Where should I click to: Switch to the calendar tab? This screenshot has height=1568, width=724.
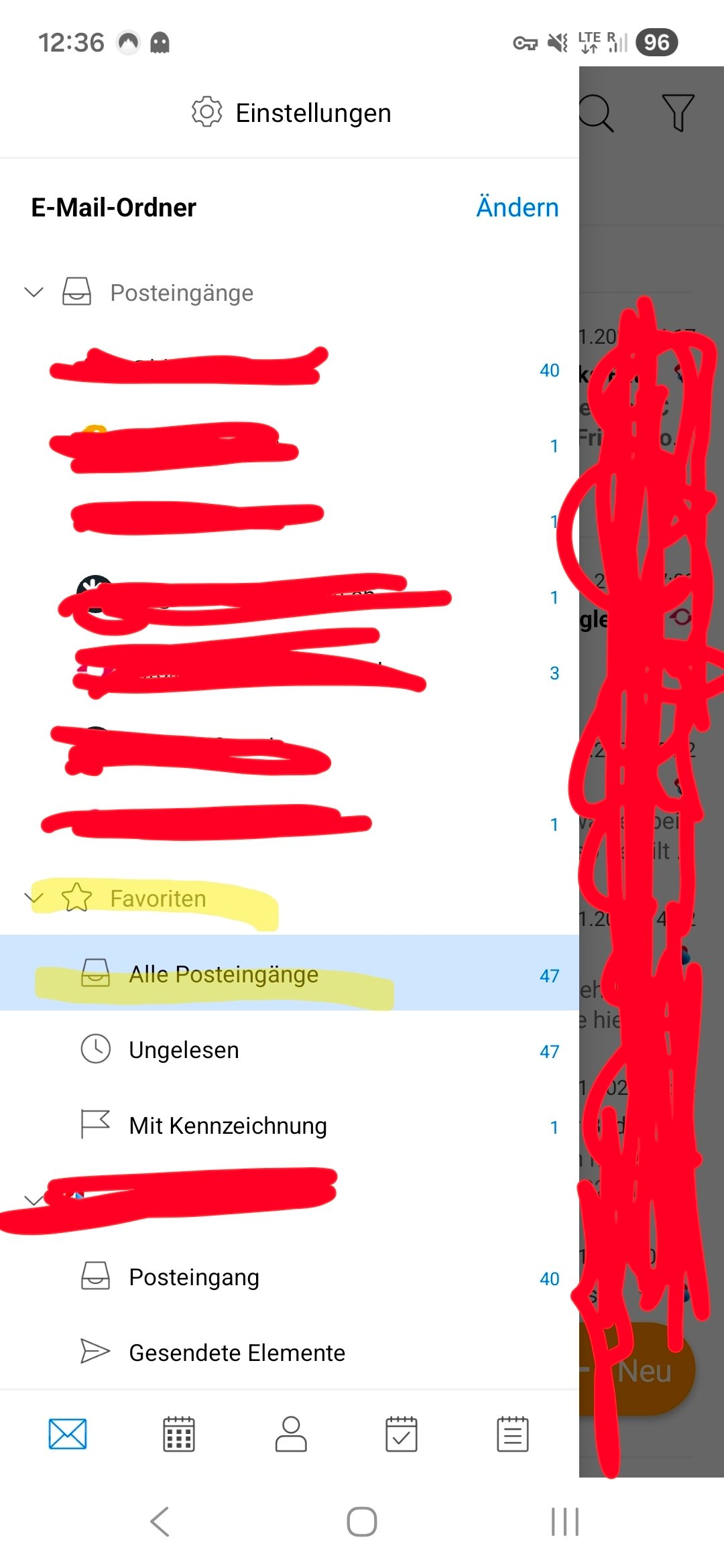point(179,1434)
